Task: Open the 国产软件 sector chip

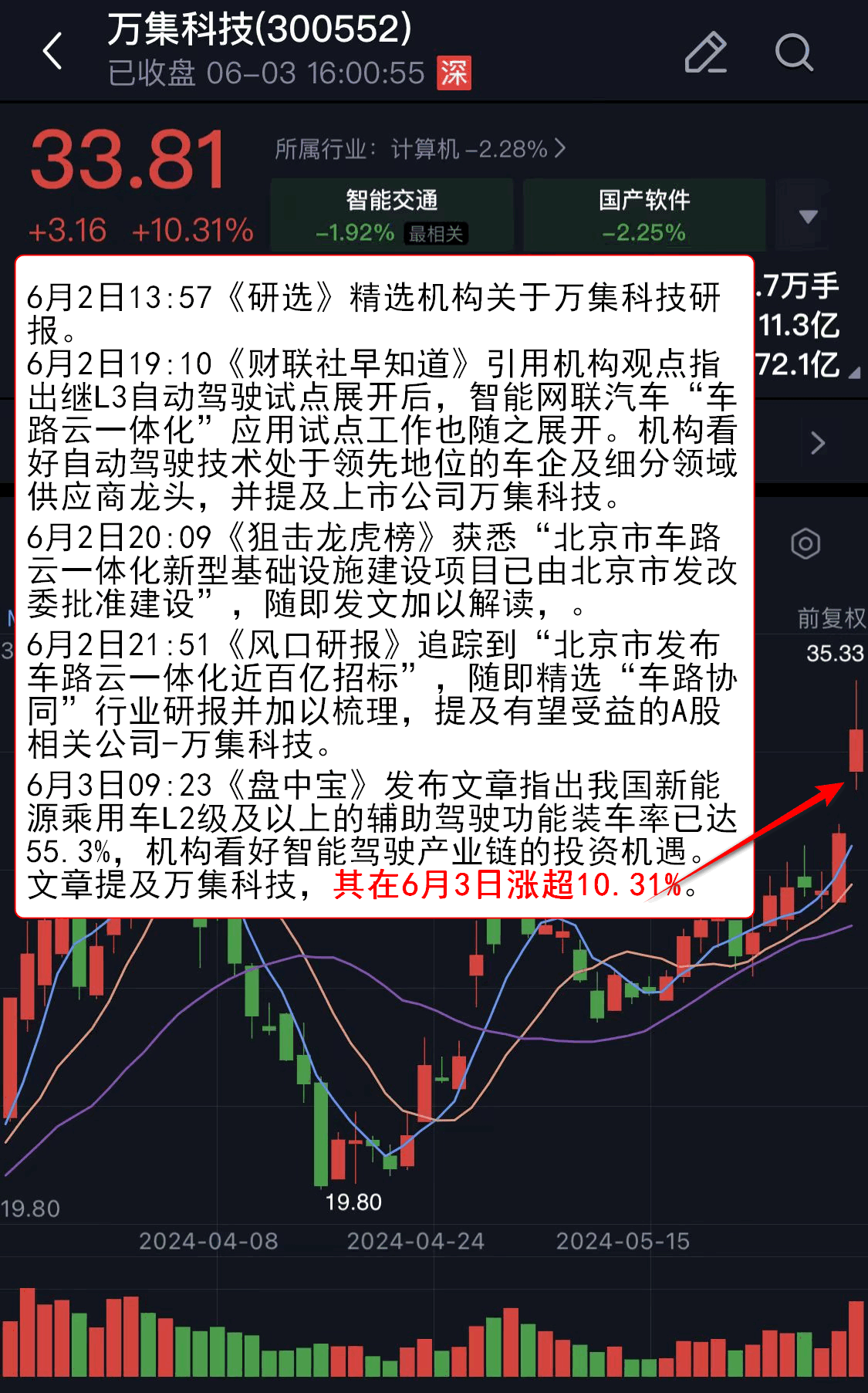Action: click(644, 215)
